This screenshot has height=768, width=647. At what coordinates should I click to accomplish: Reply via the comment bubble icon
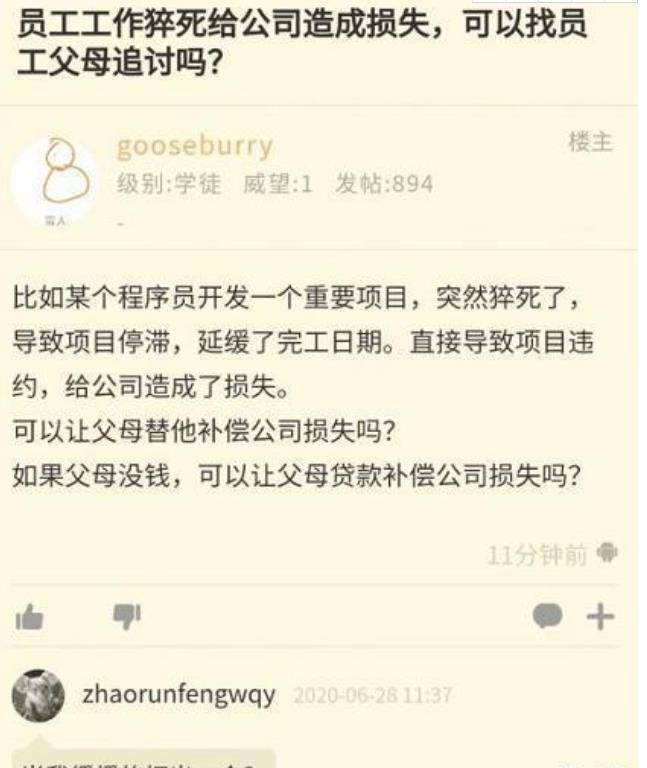click(547, 617)
